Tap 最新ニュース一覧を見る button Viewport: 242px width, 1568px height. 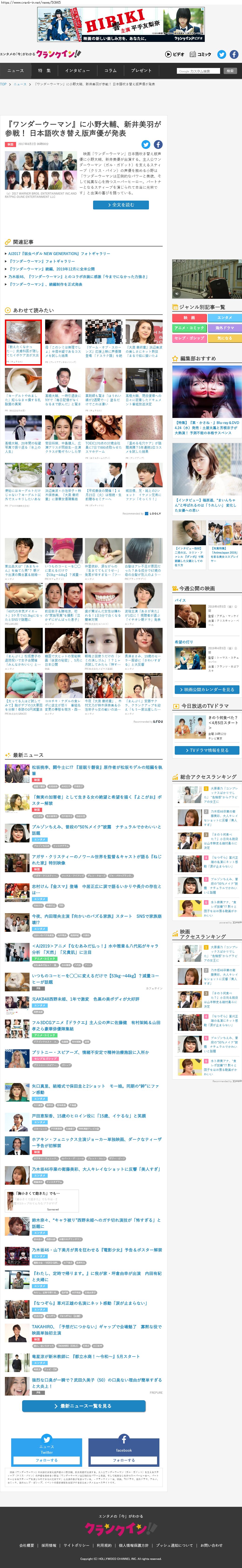click(84, 1406)
